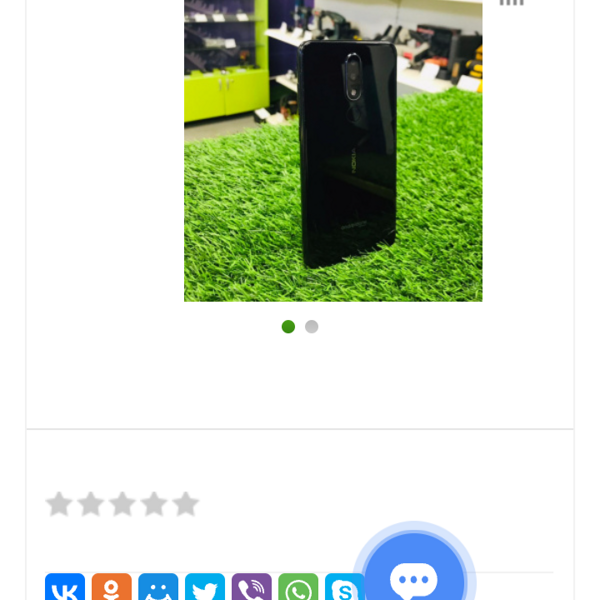Share this product on Twitter
The width and height of the screenshot is (600, 600).
(205, 589)
